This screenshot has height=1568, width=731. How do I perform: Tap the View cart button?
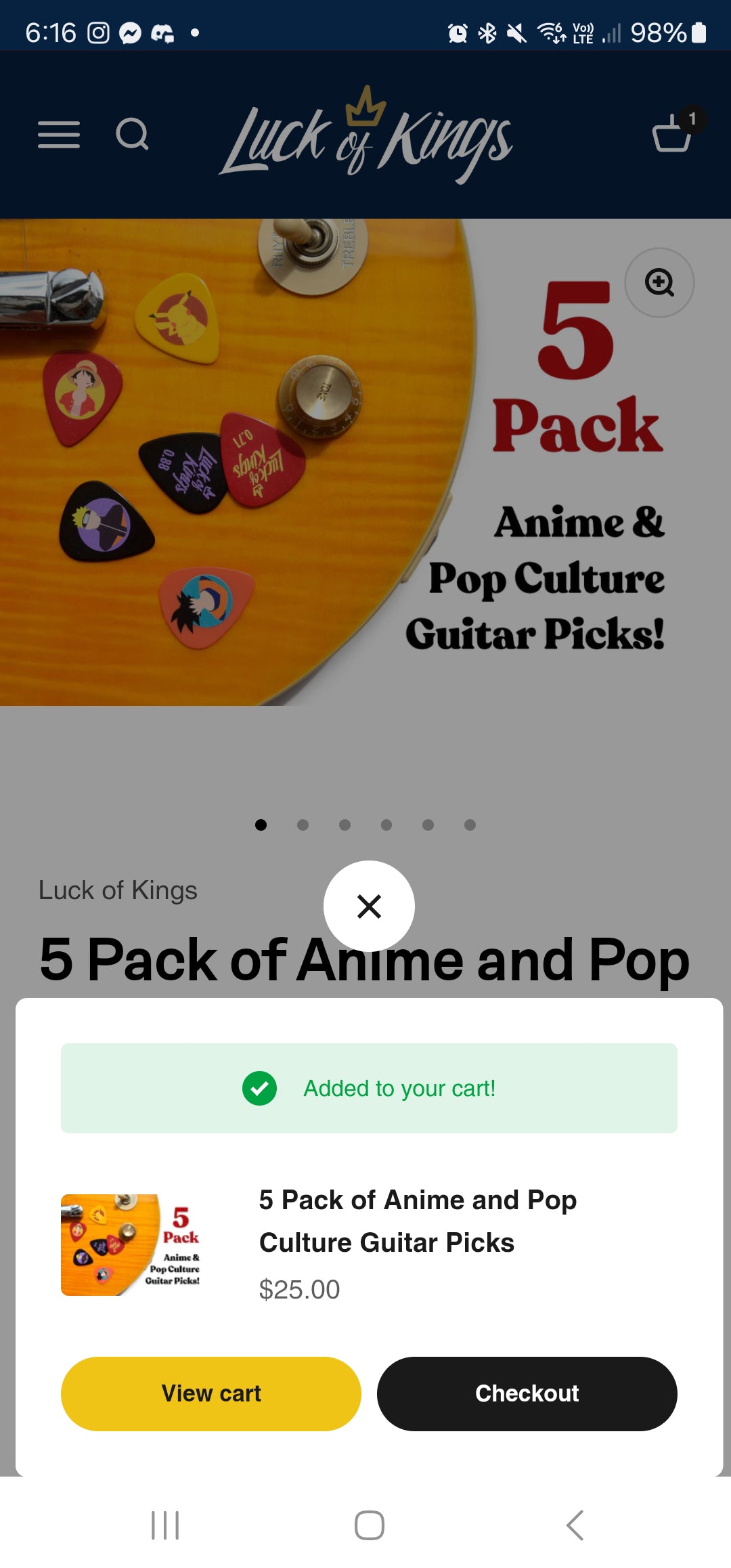pyautogui.click(x=211, y=1393)
